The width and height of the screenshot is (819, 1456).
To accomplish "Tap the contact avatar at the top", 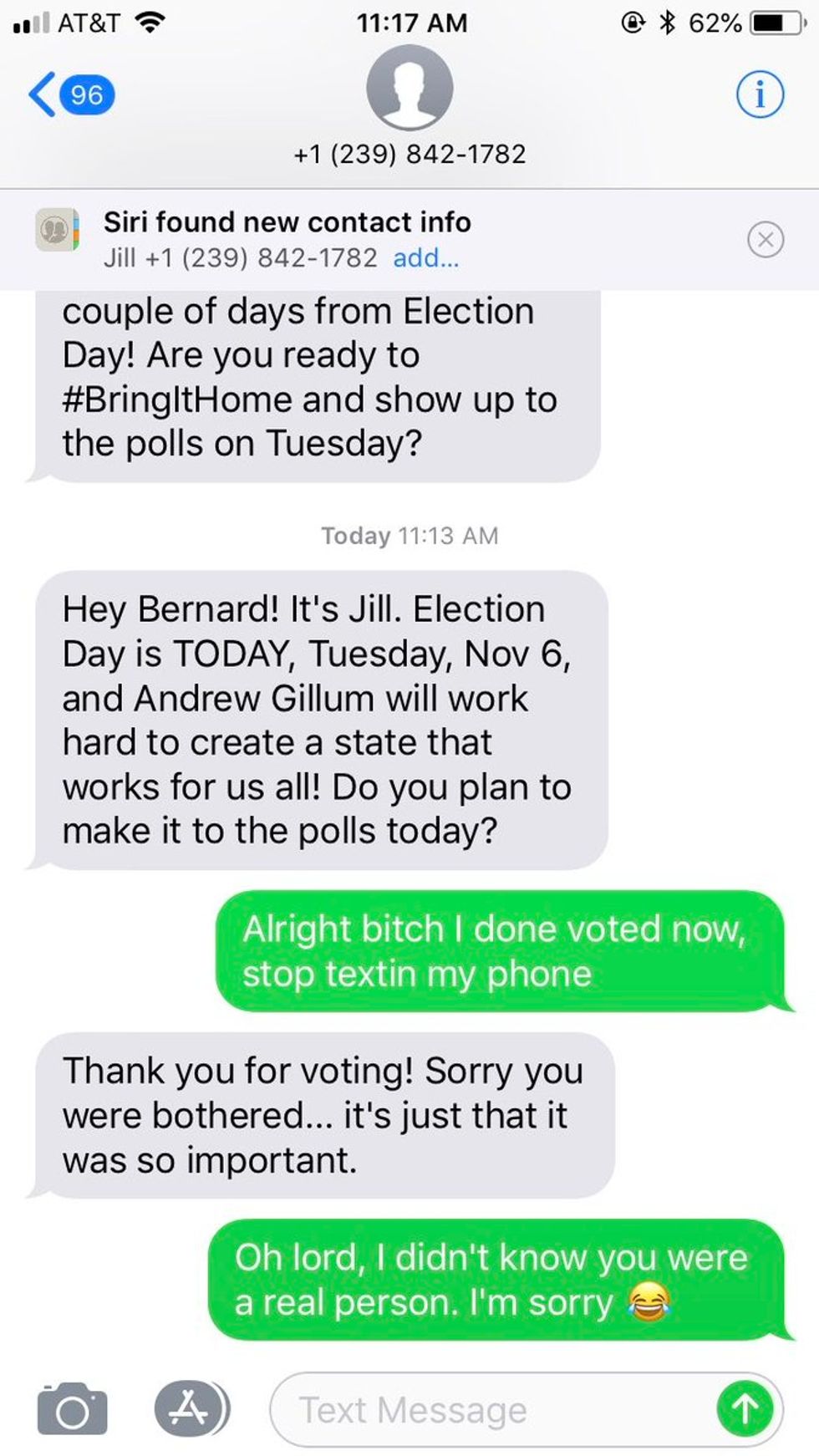I will (x=409, y=88).
